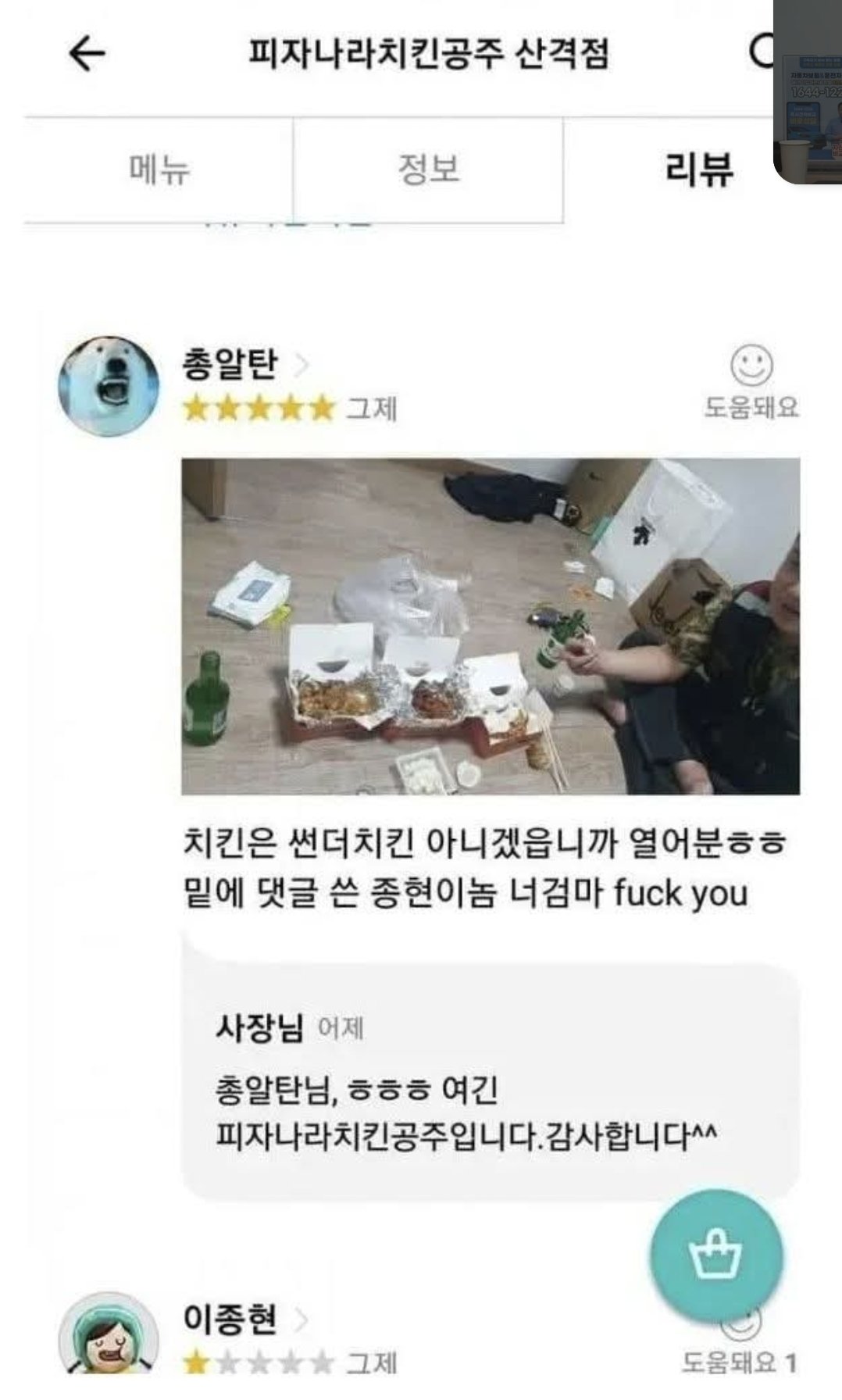Open the shopping basket floating button
Image resolution: width=842 pixels, height=1400 pixels.
point(715,1255)
